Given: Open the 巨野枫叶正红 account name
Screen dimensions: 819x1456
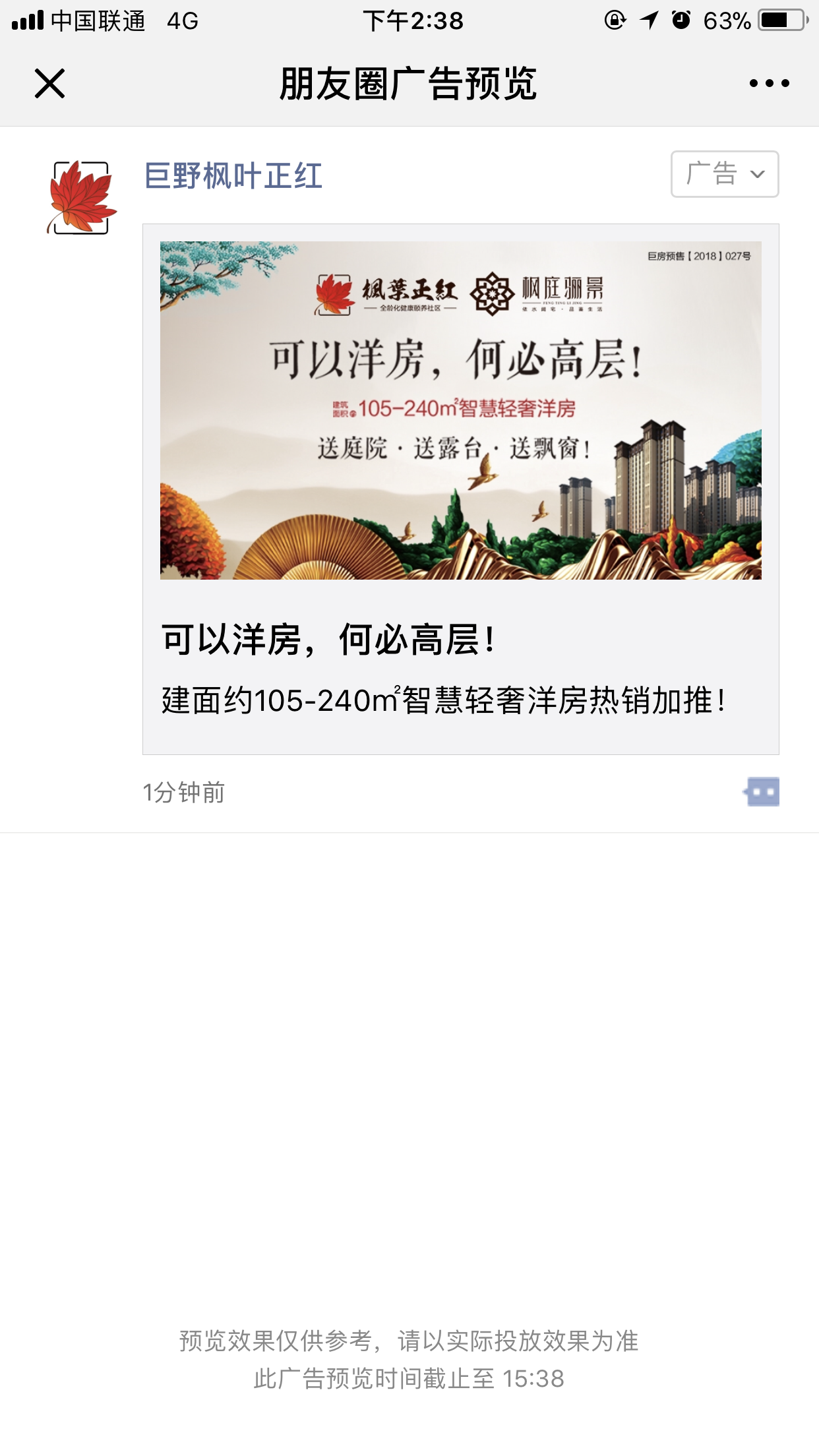Looking at the screenshot, I should click(x=233, y=176).
